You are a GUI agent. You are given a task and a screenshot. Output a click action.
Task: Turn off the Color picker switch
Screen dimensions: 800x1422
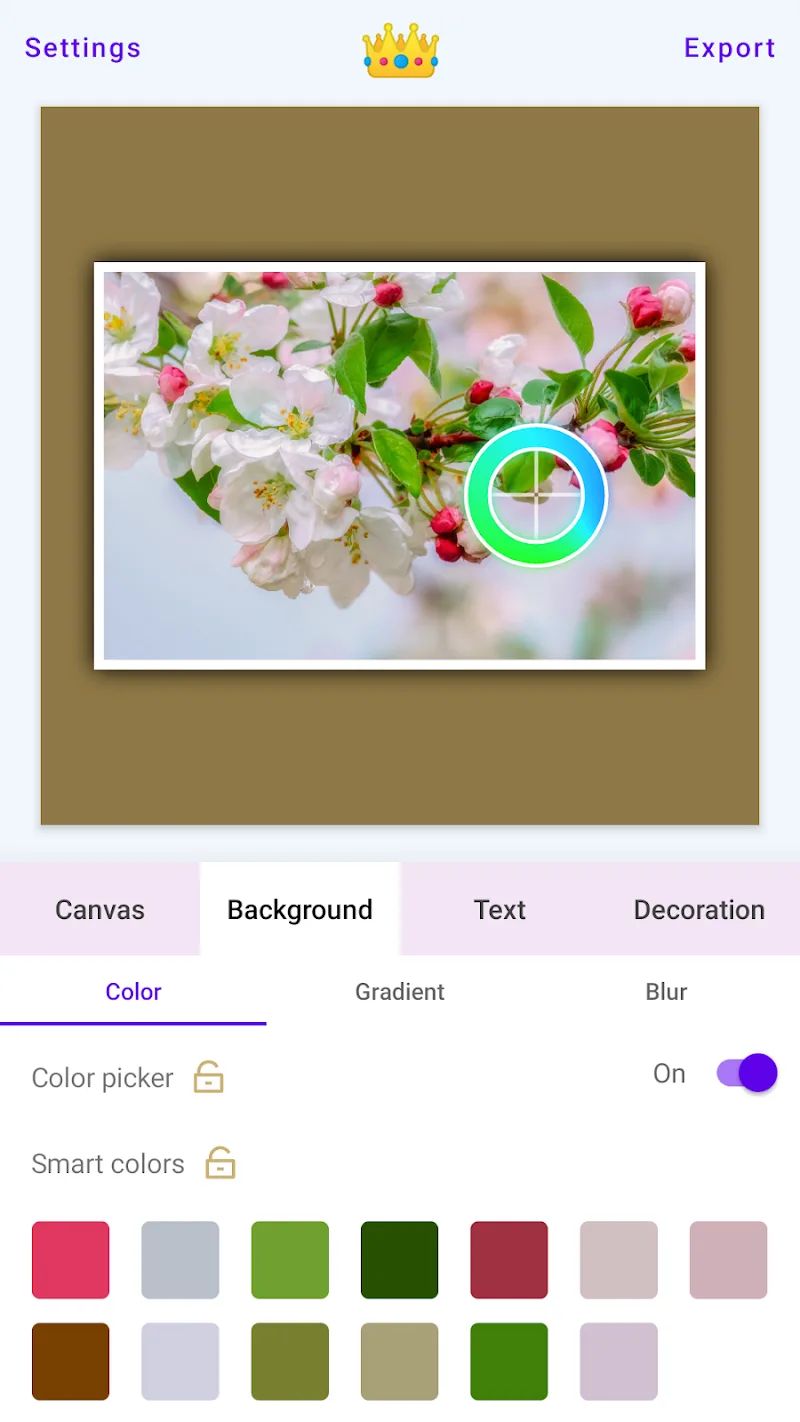747,1073
